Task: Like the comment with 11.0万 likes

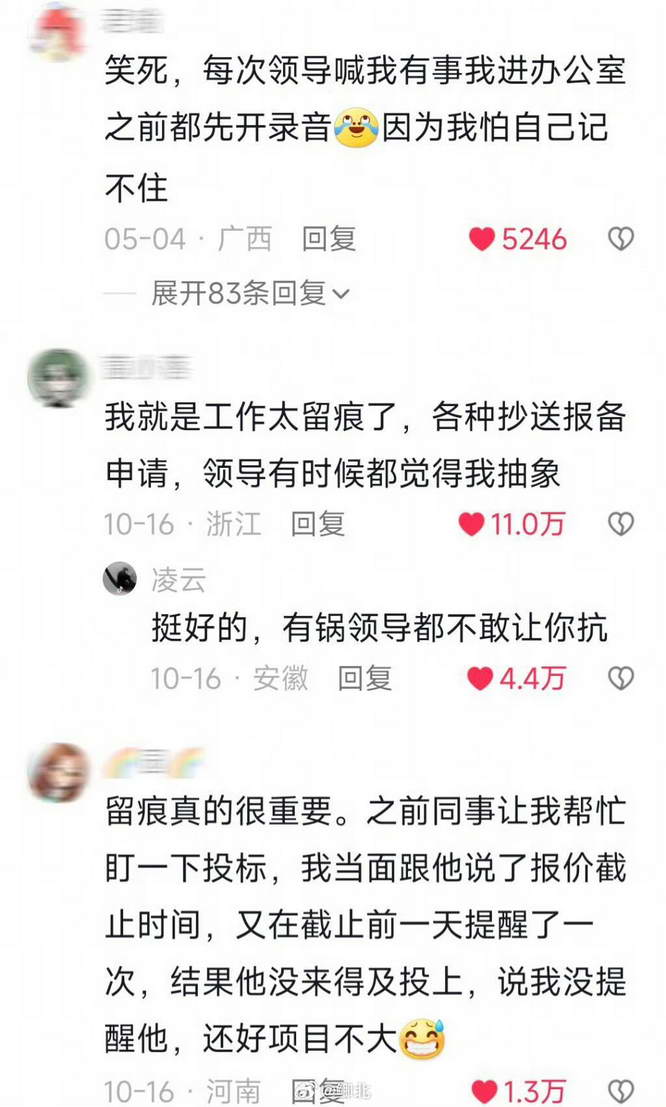Action: click(x=471, y=524)
